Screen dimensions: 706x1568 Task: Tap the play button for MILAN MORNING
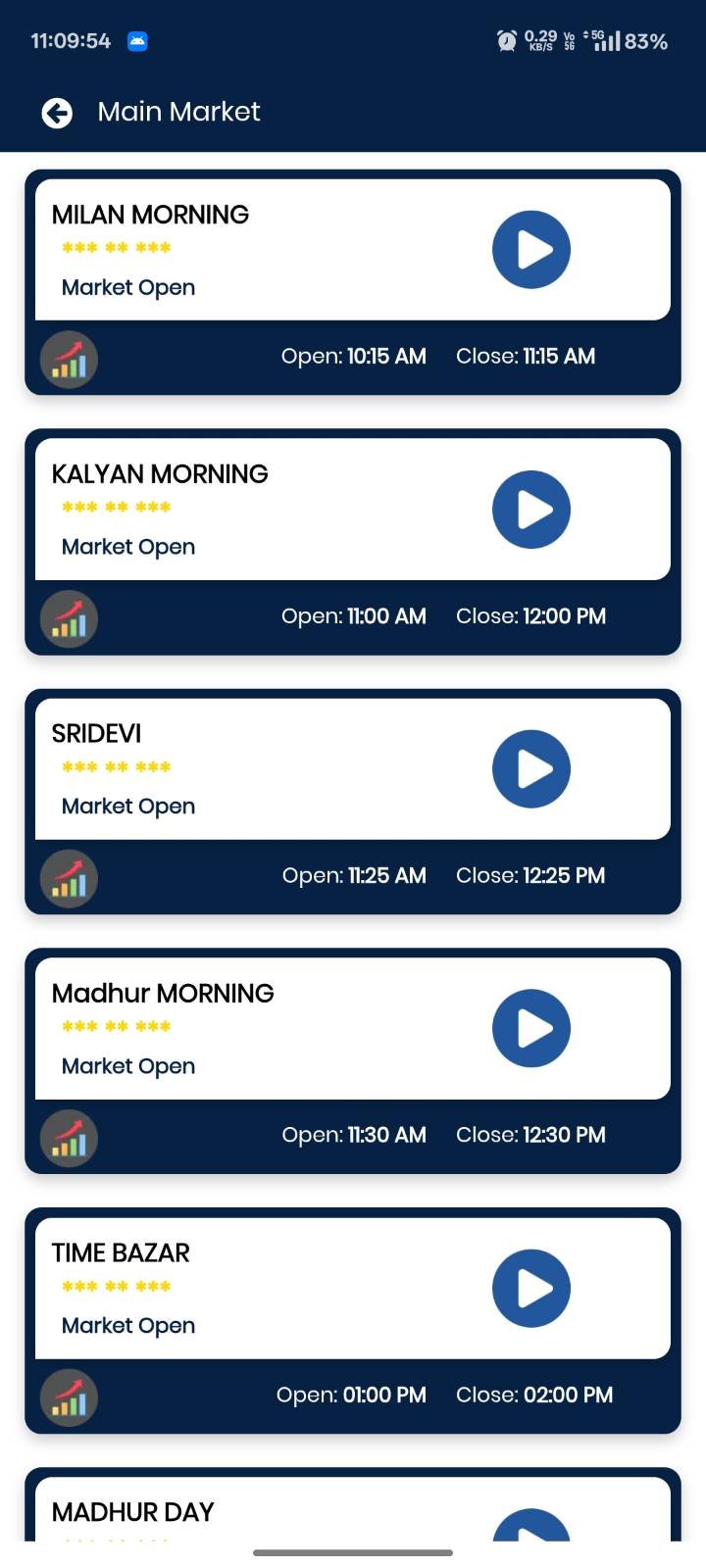click(x=530, y=250)
